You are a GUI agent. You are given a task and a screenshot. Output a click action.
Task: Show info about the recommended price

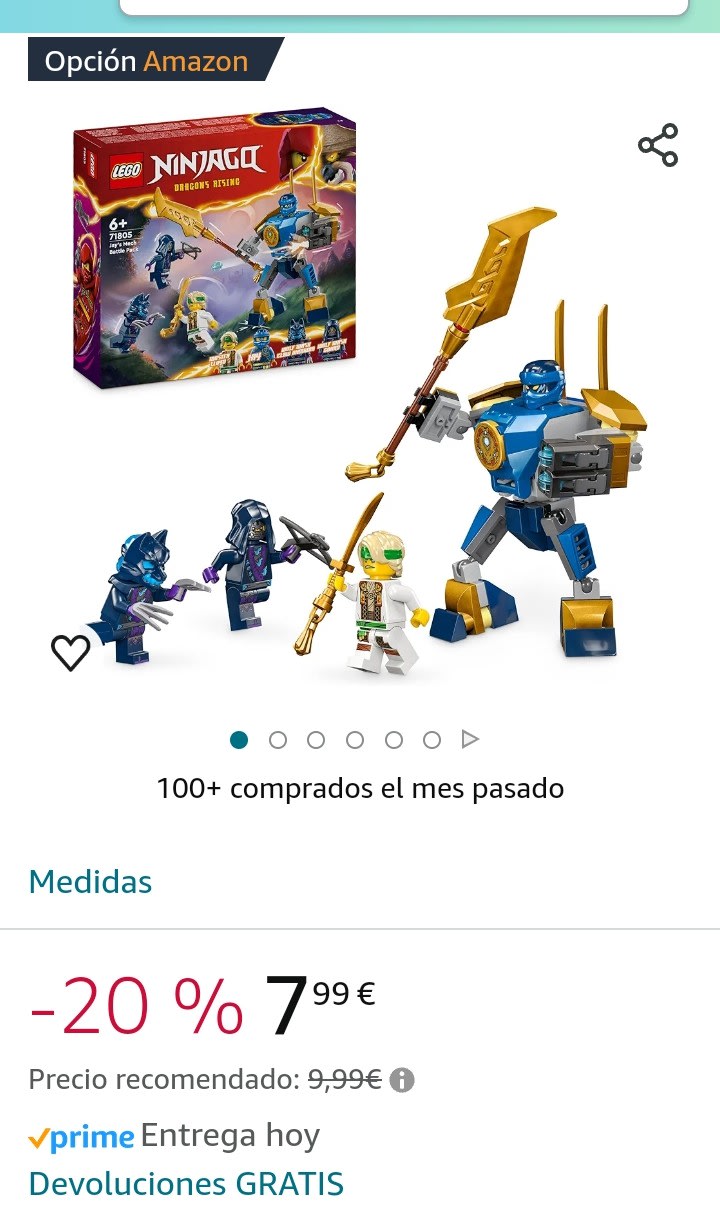pos(402,1080)
